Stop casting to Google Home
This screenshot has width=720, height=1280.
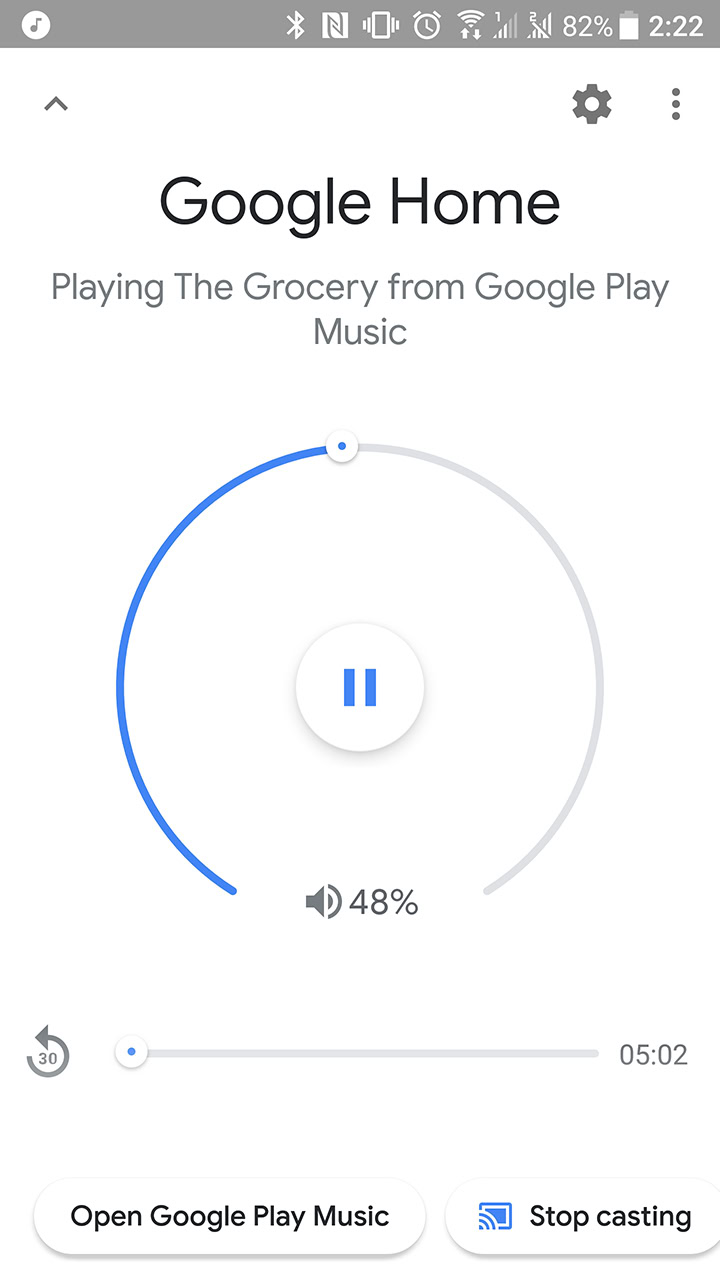point(584,1216)
